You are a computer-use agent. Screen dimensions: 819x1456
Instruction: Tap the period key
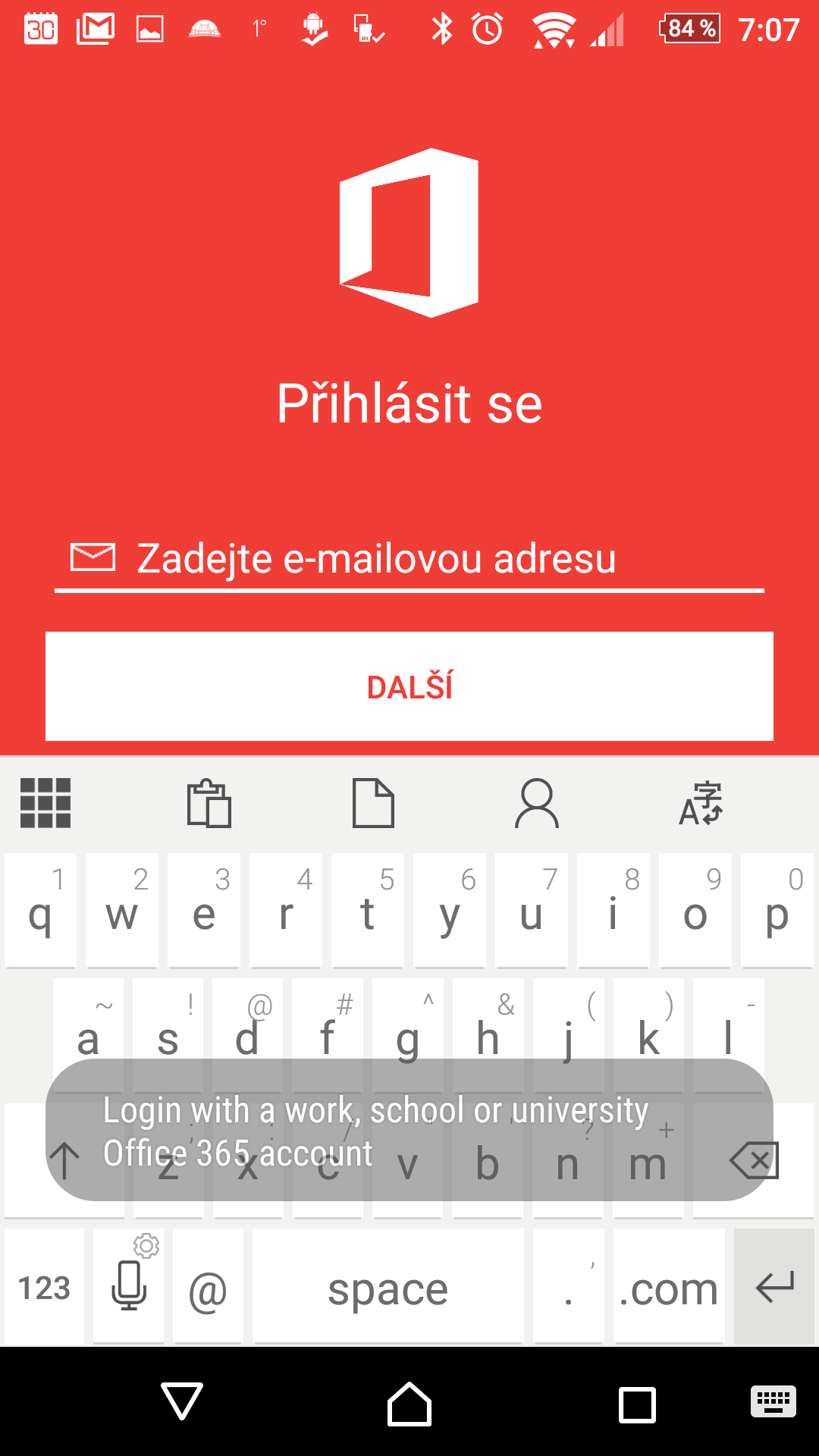(569, 1287)
